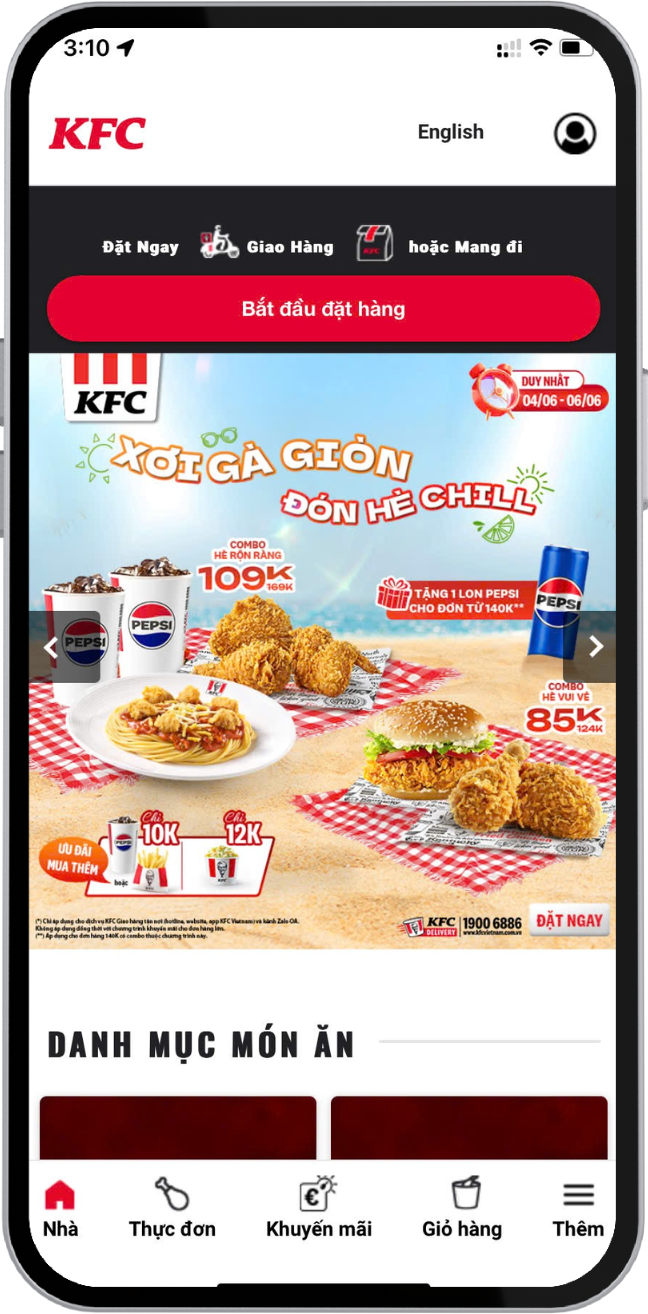Viewport: 648px width, 1314px height.
Task: Switch to the Thực đơn tab
Action: click(172, 1207)
